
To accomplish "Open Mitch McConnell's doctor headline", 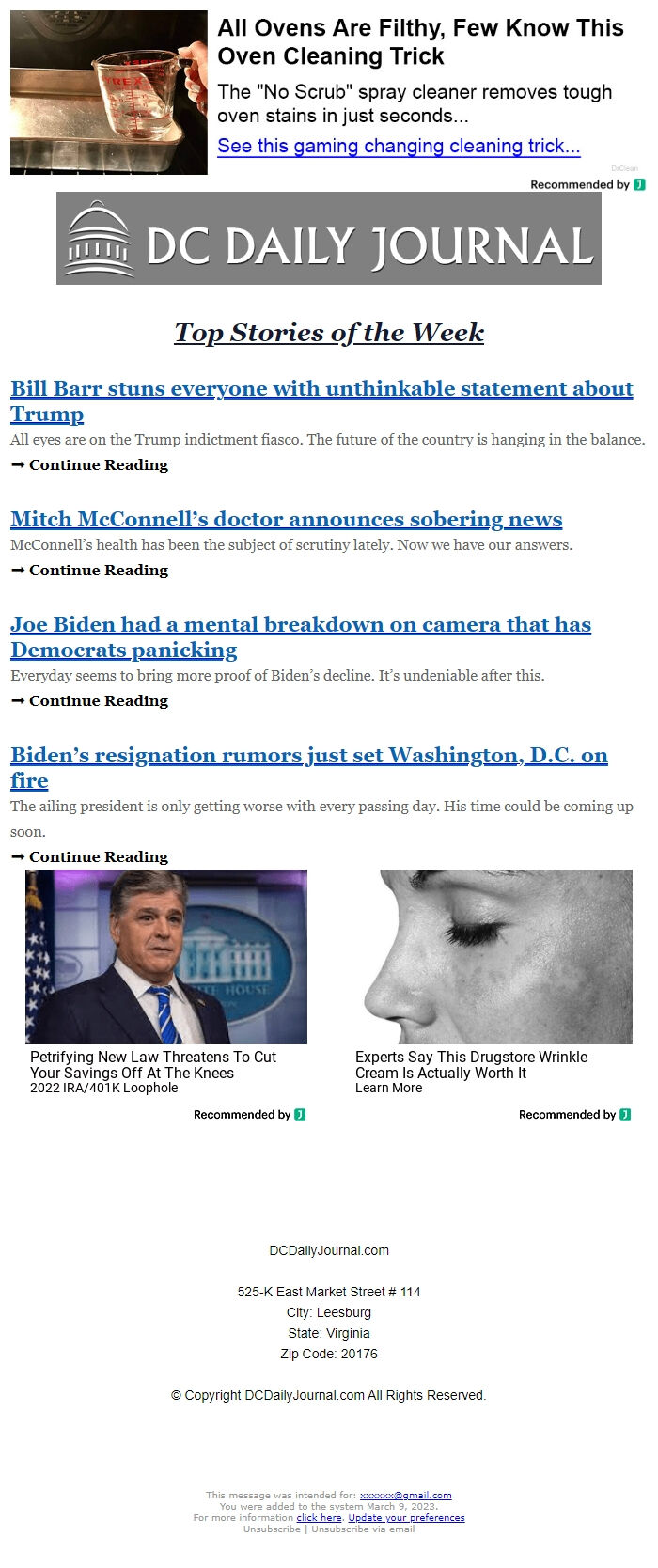I will [x=286, y=520].
